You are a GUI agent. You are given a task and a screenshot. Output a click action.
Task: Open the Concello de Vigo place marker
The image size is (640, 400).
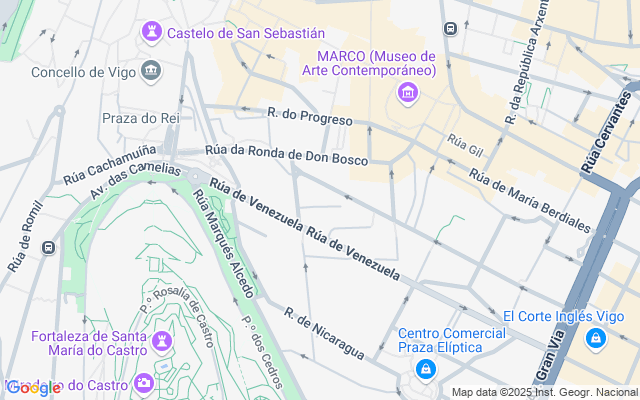[x=151, y=71]
